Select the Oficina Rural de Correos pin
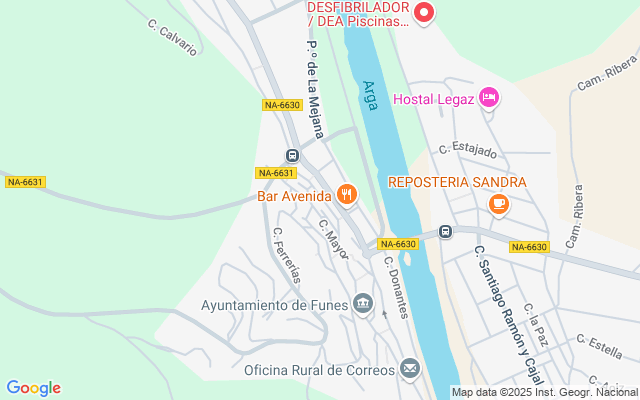 (409, 369)
